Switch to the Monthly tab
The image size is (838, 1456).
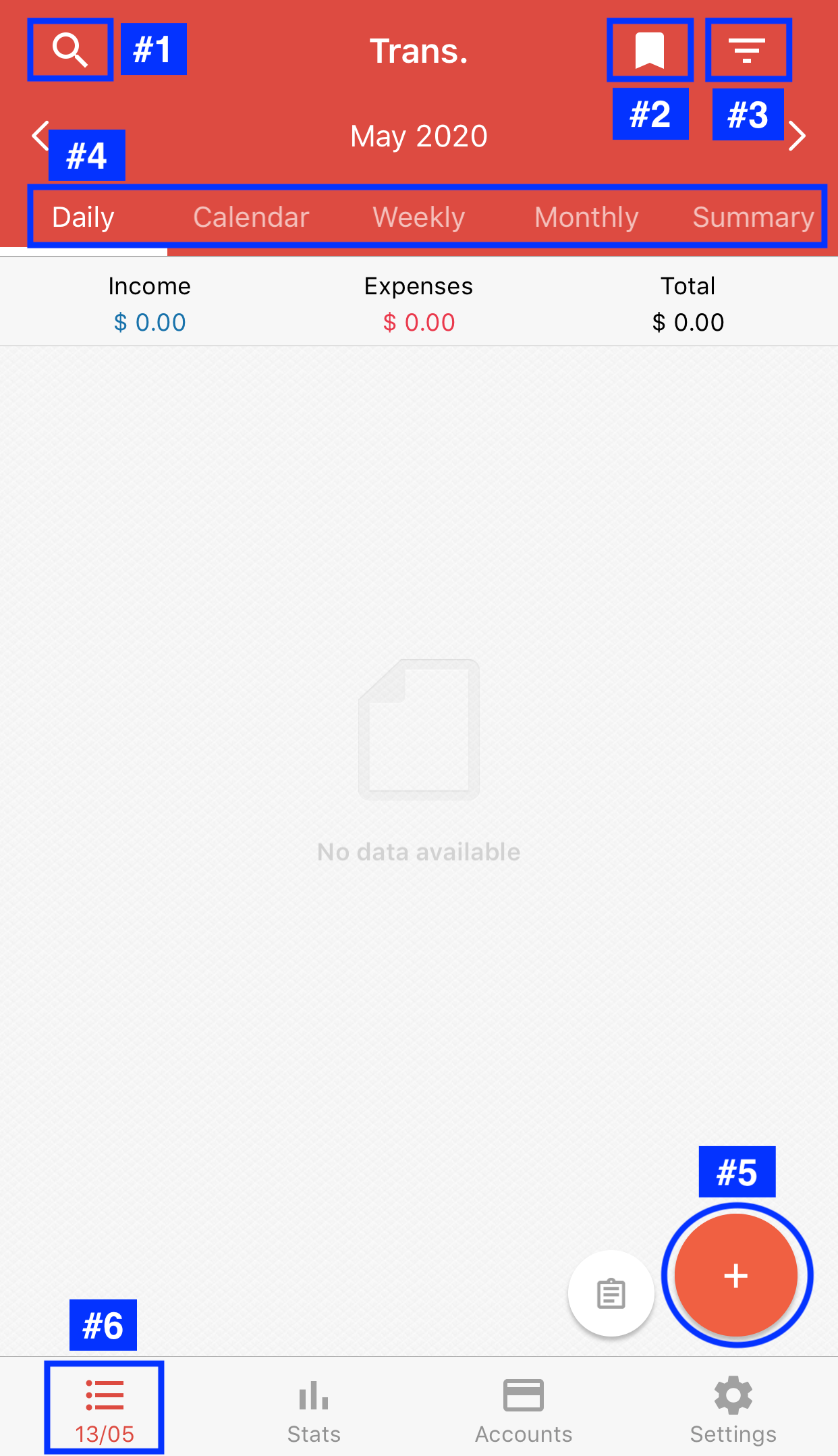coord(586,217)
